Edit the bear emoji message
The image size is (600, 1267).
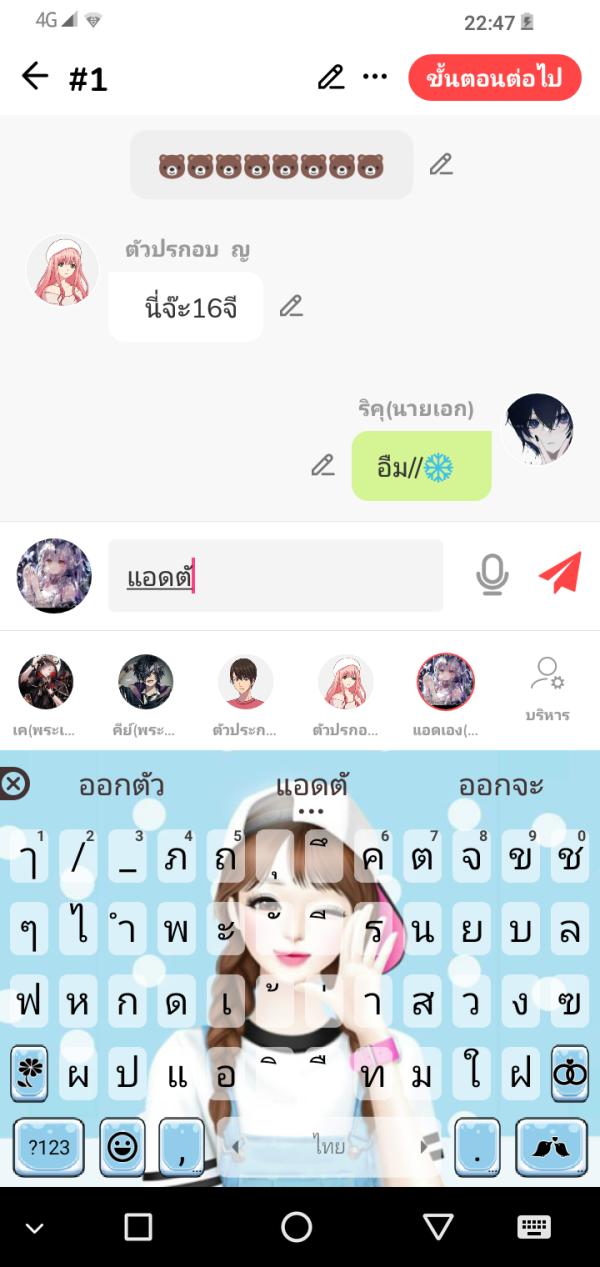click(x=441, y=165)
